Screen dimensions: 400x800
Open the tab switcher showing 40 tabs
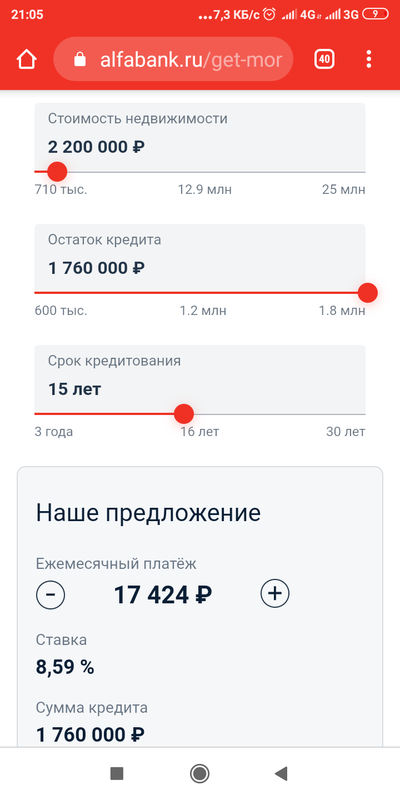click(324, 60)
